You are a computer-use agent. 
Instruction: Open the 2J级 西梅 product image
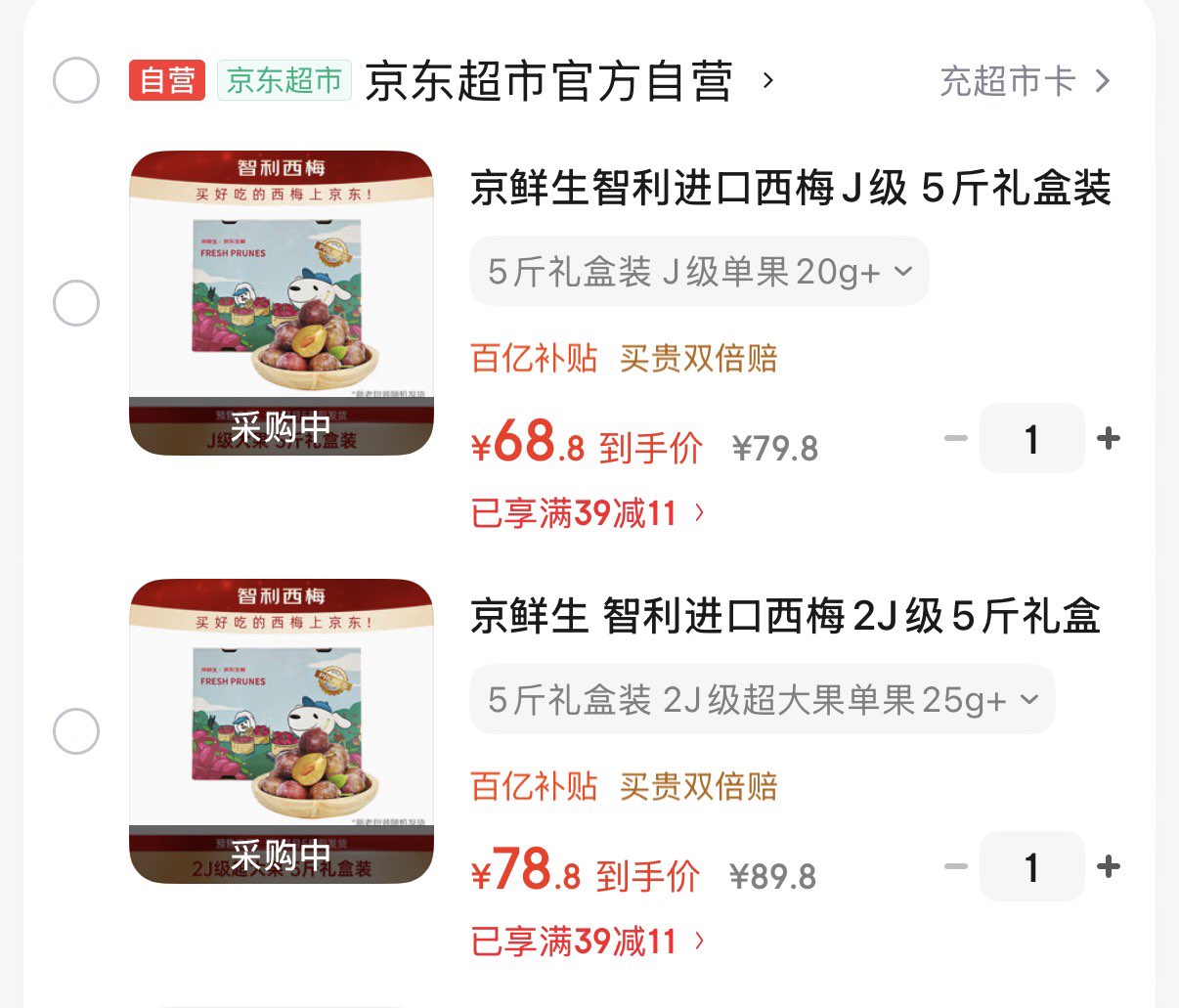point(282,731)
